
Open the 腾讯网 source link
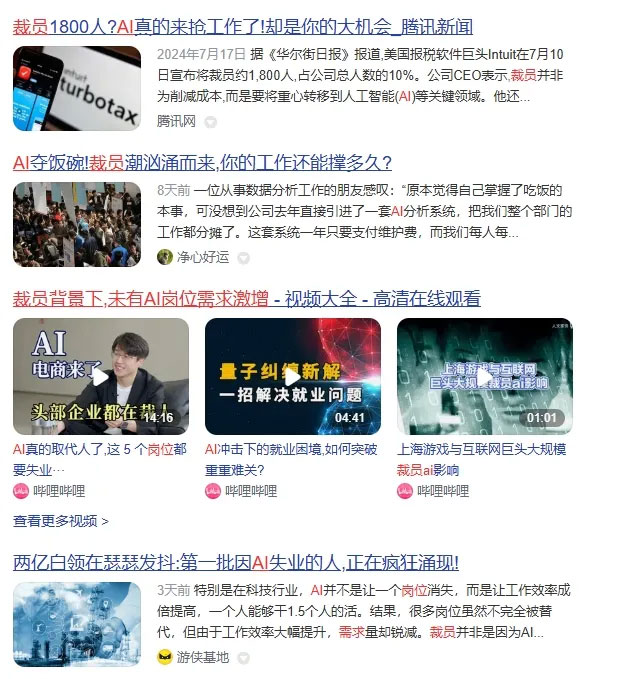(176, 121)
